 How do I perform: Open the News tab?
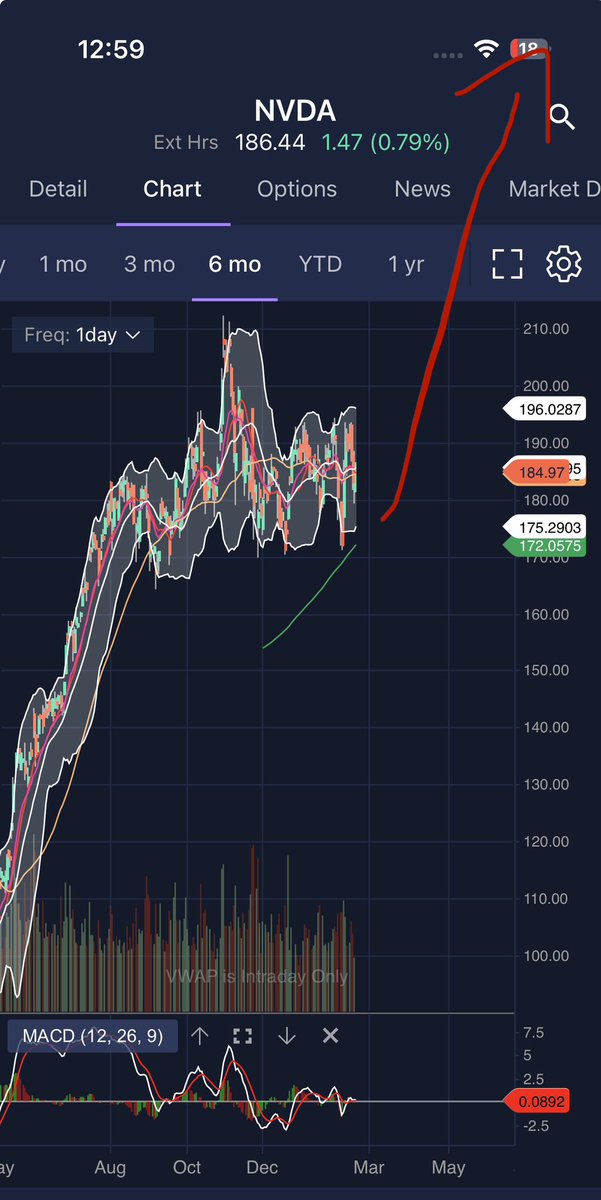(x=422, y=189)
